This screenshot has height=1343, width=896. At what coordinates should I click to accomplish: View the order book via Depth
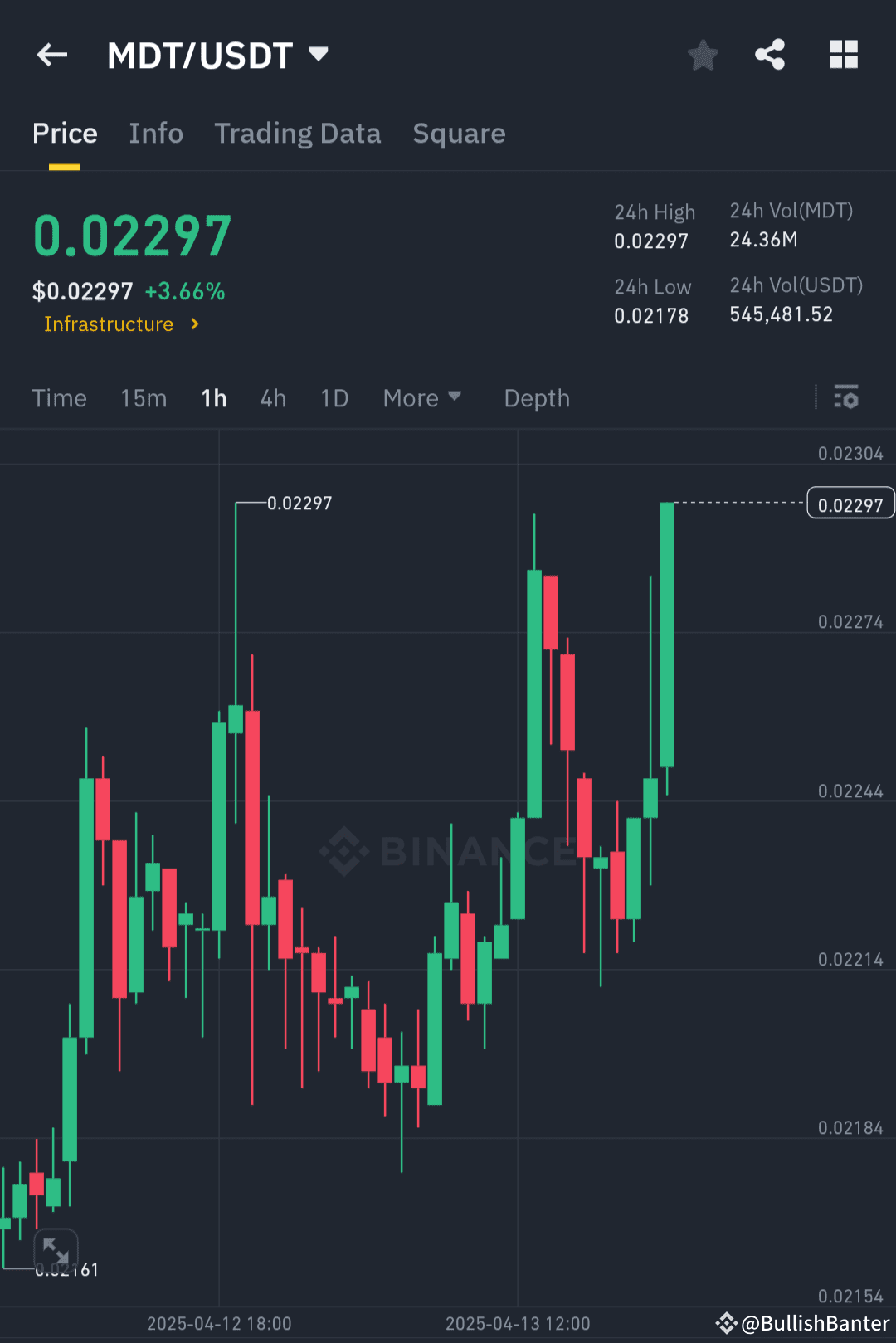click(536, 398)
